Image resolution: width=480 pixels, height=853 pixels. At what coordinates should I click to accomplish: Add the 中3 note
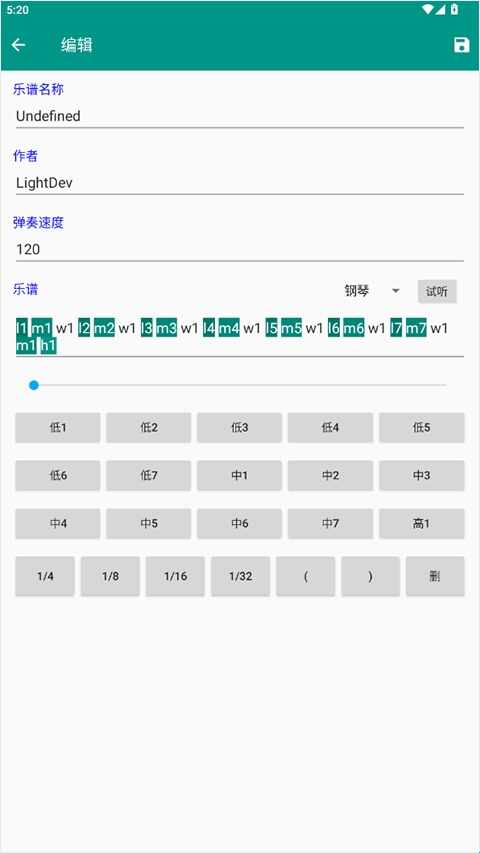pos(421,475)
